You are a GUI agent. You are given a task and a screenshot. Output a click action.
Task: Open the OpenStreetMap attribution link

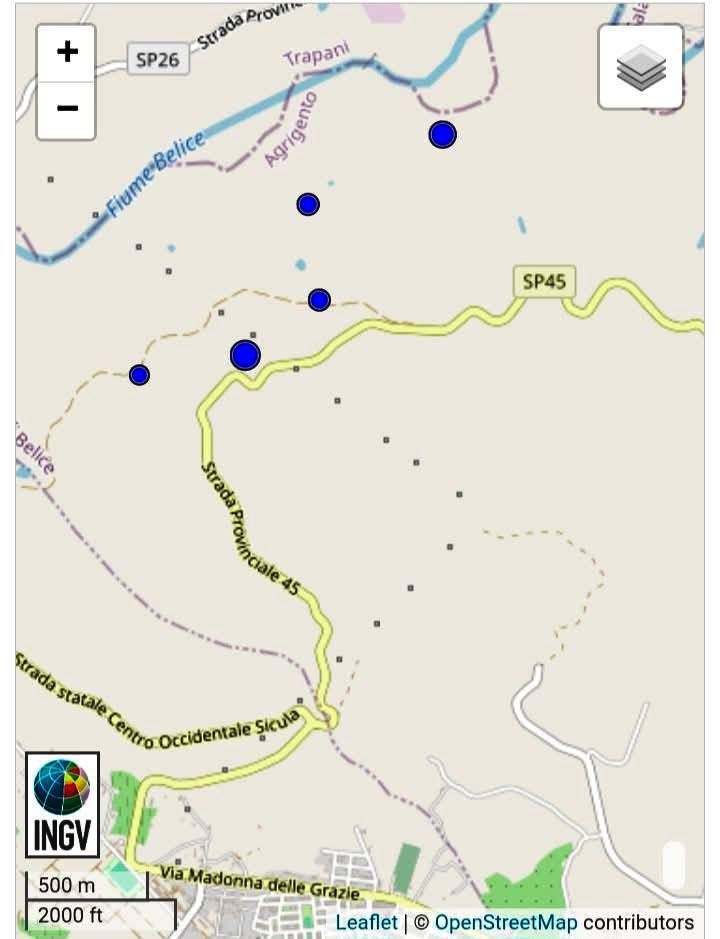(505, 922)
